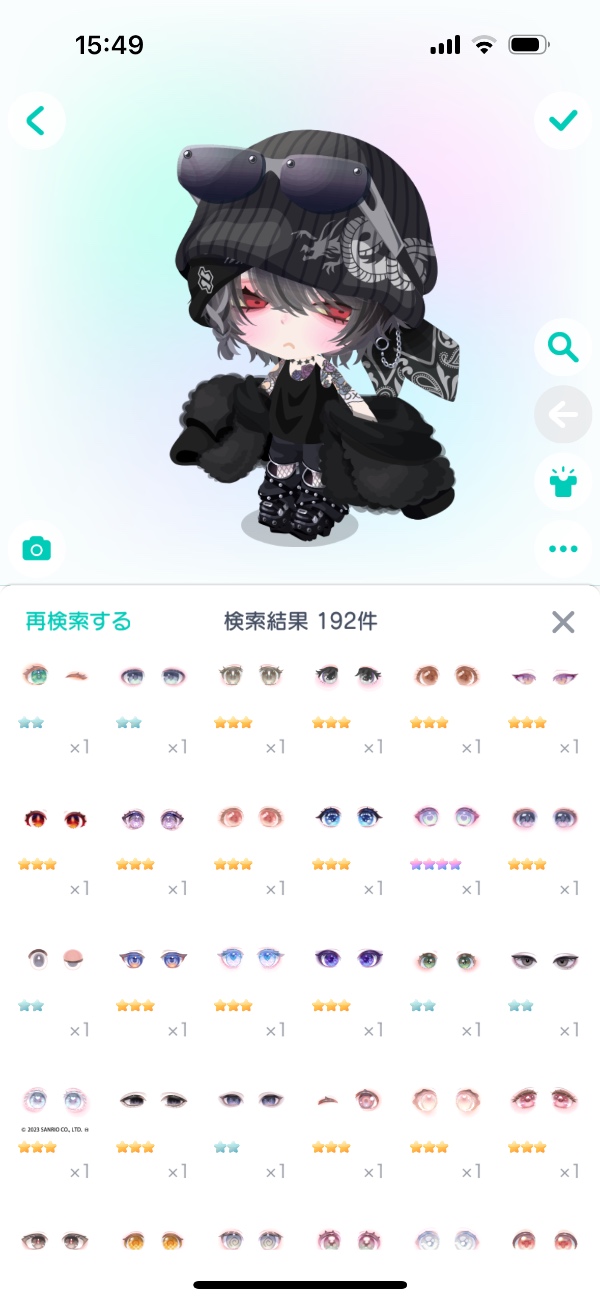Image resolution: width=600 pixels, height=1300 pixels.
Task: Tap the grey undo arrow button
Action: (563, 414)
